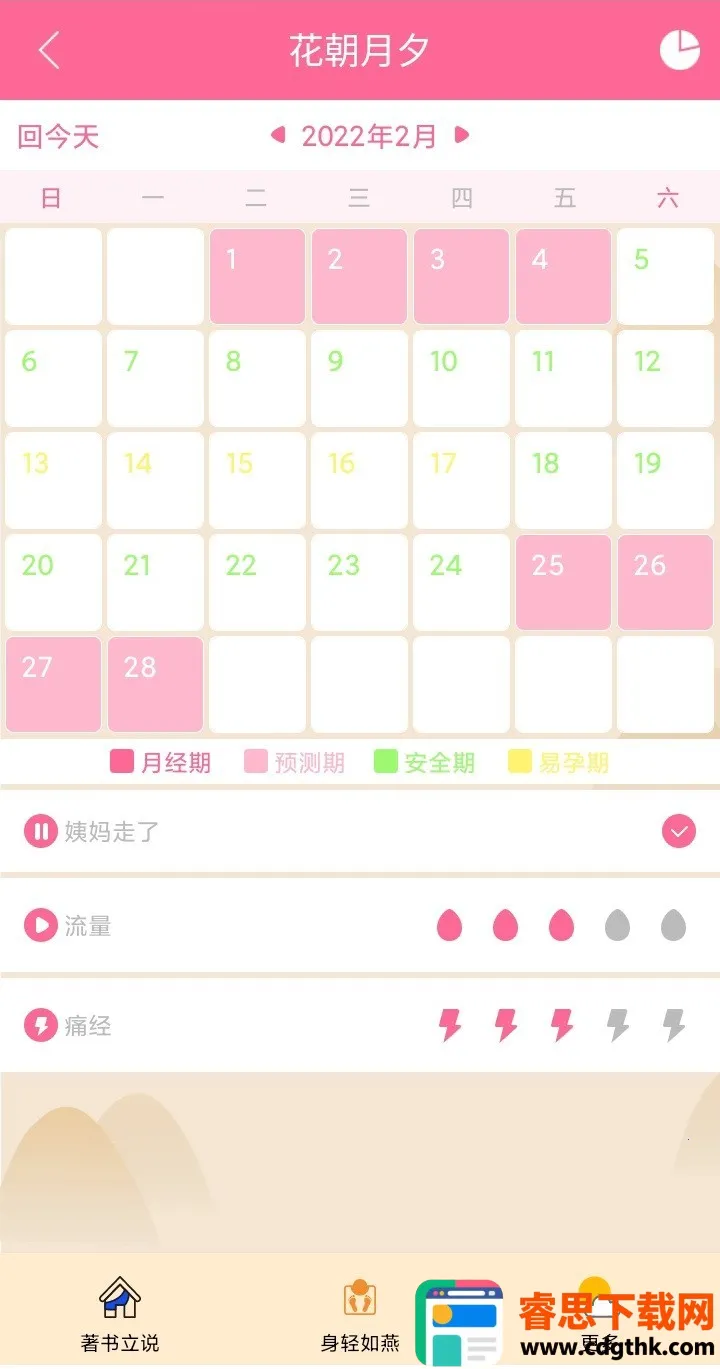Select date 25 on the calendar
720x1369 pixels.
point(563,582)
